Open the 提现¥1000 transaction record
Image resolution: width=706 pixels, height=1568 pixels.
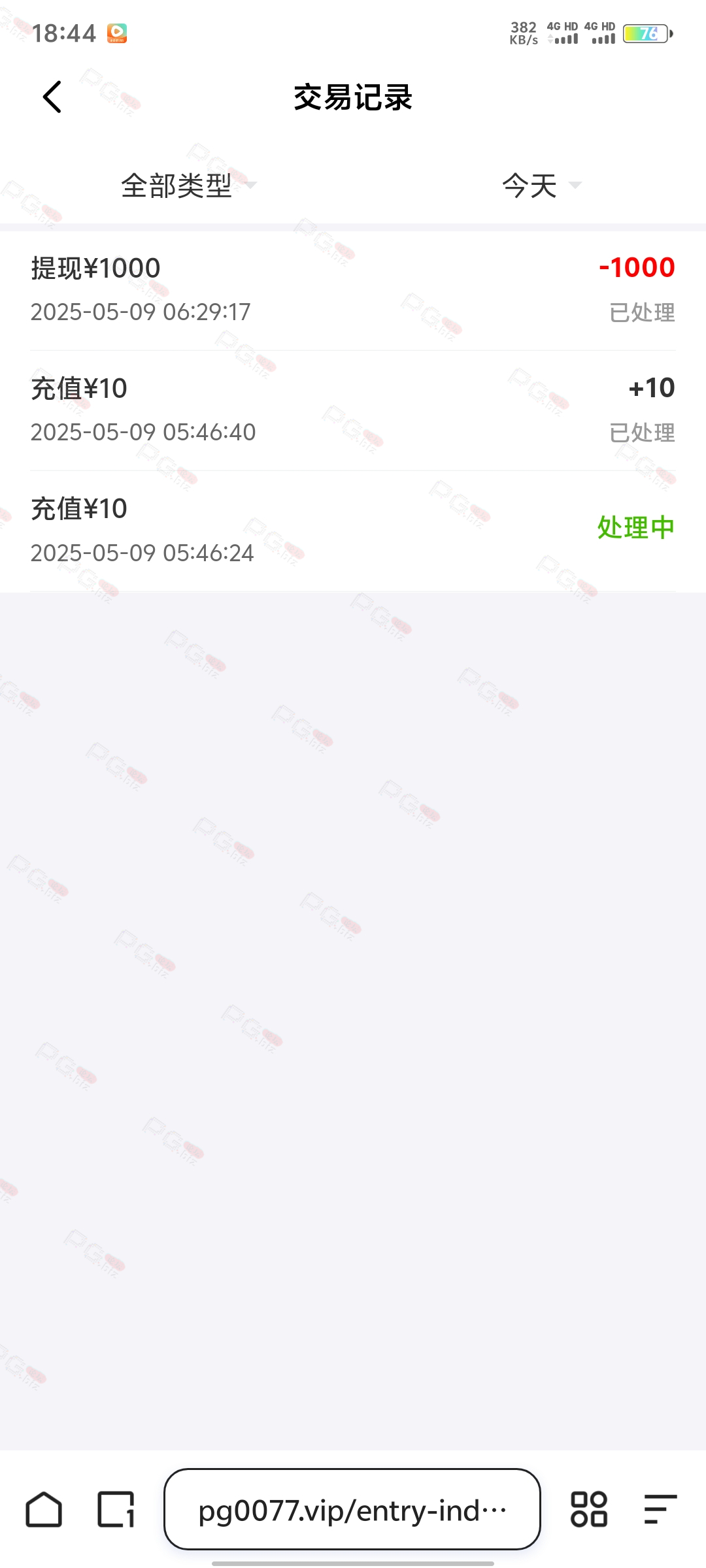coord(353,290)
